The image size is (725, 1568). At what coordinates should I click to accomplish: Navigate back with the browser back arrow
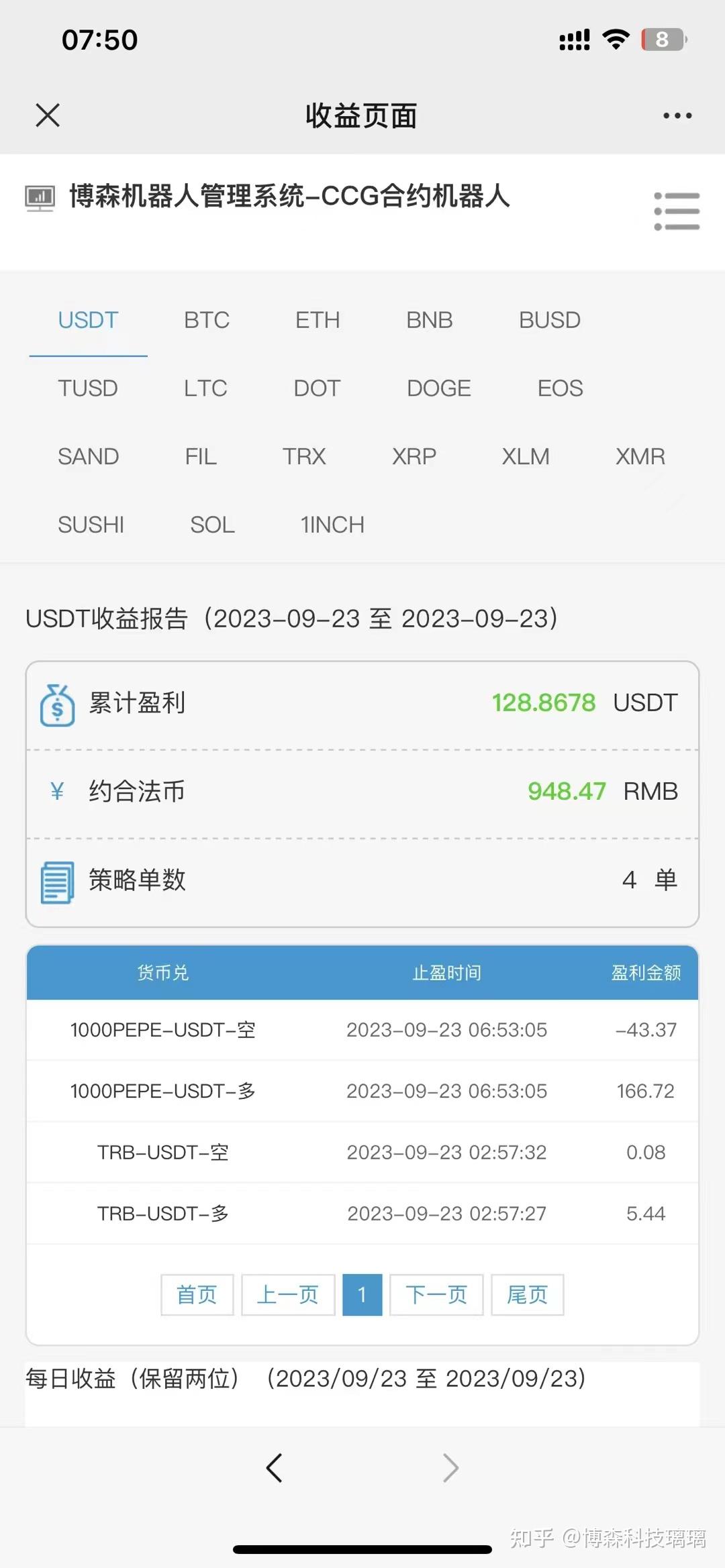point(274,1468)
